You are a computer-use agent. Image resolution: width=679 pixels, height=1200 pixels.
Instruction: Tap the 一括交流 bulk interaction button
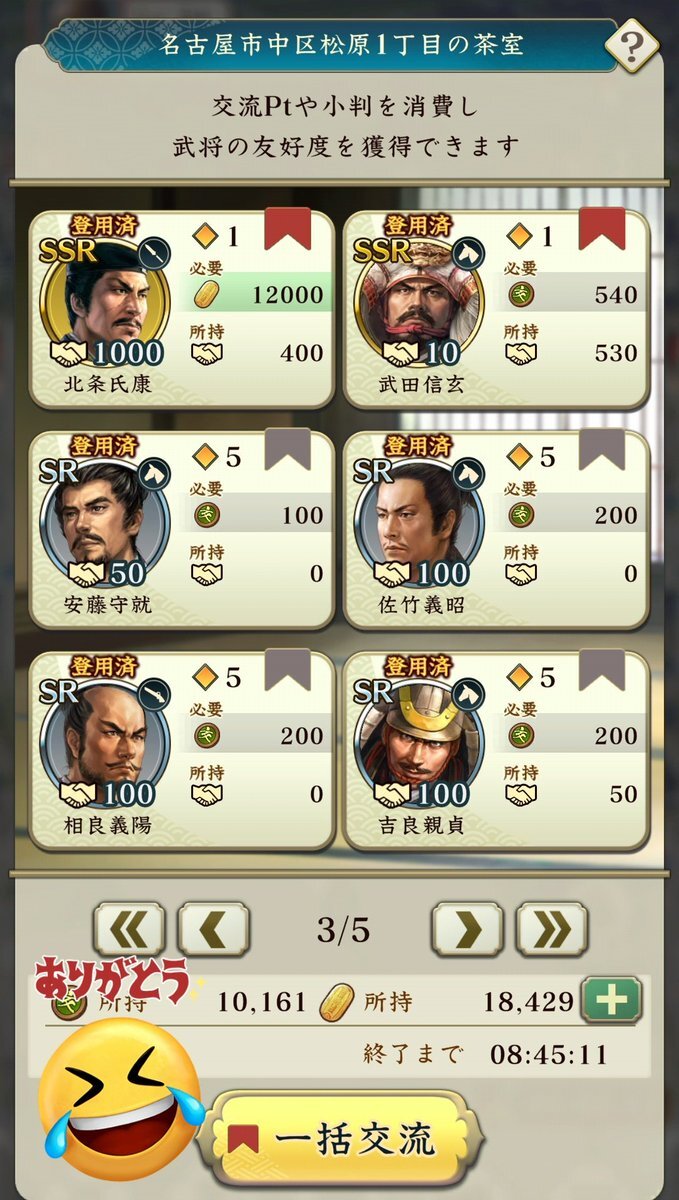point(340,1139)
